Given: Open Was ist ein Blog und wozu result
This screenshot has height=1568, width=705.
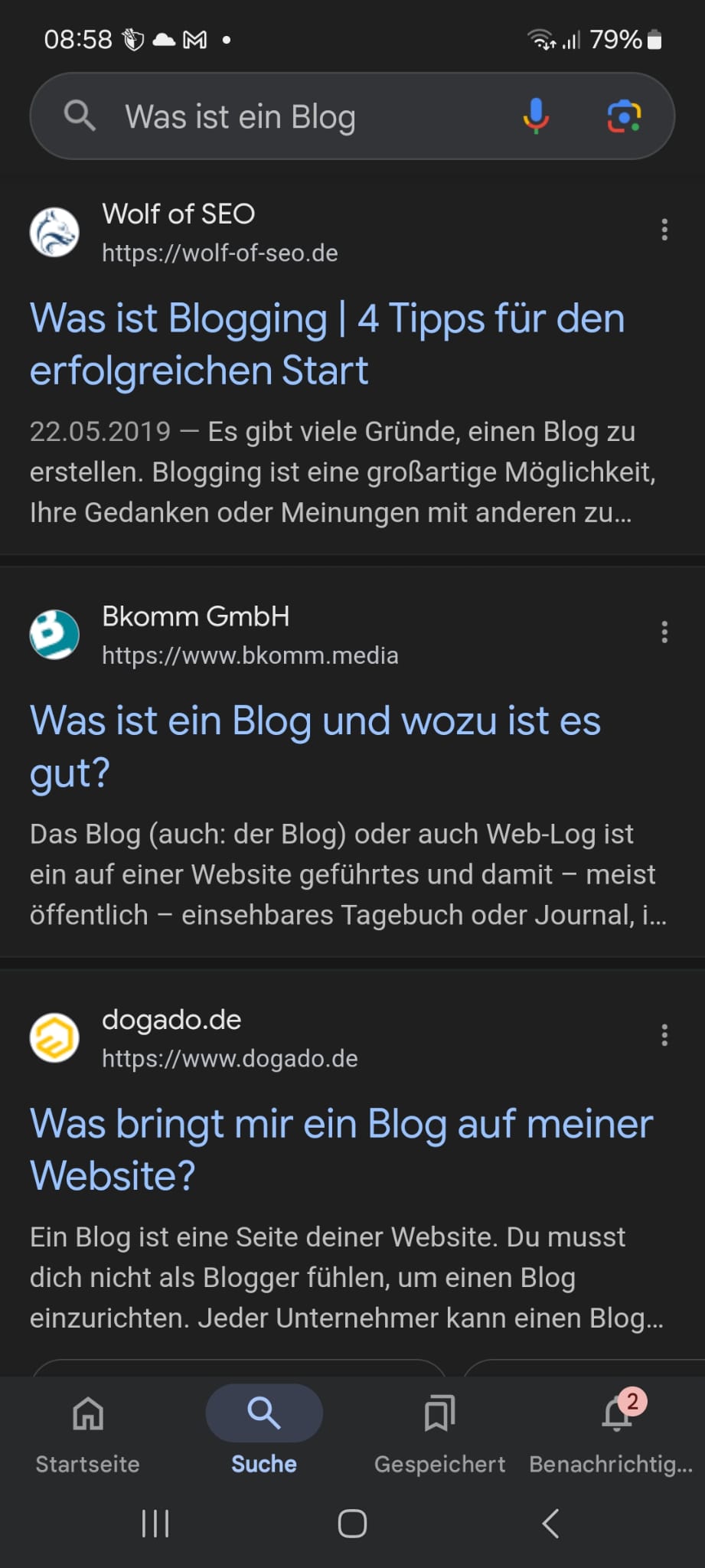Looking at the screenshot, I should click(315, 746).
